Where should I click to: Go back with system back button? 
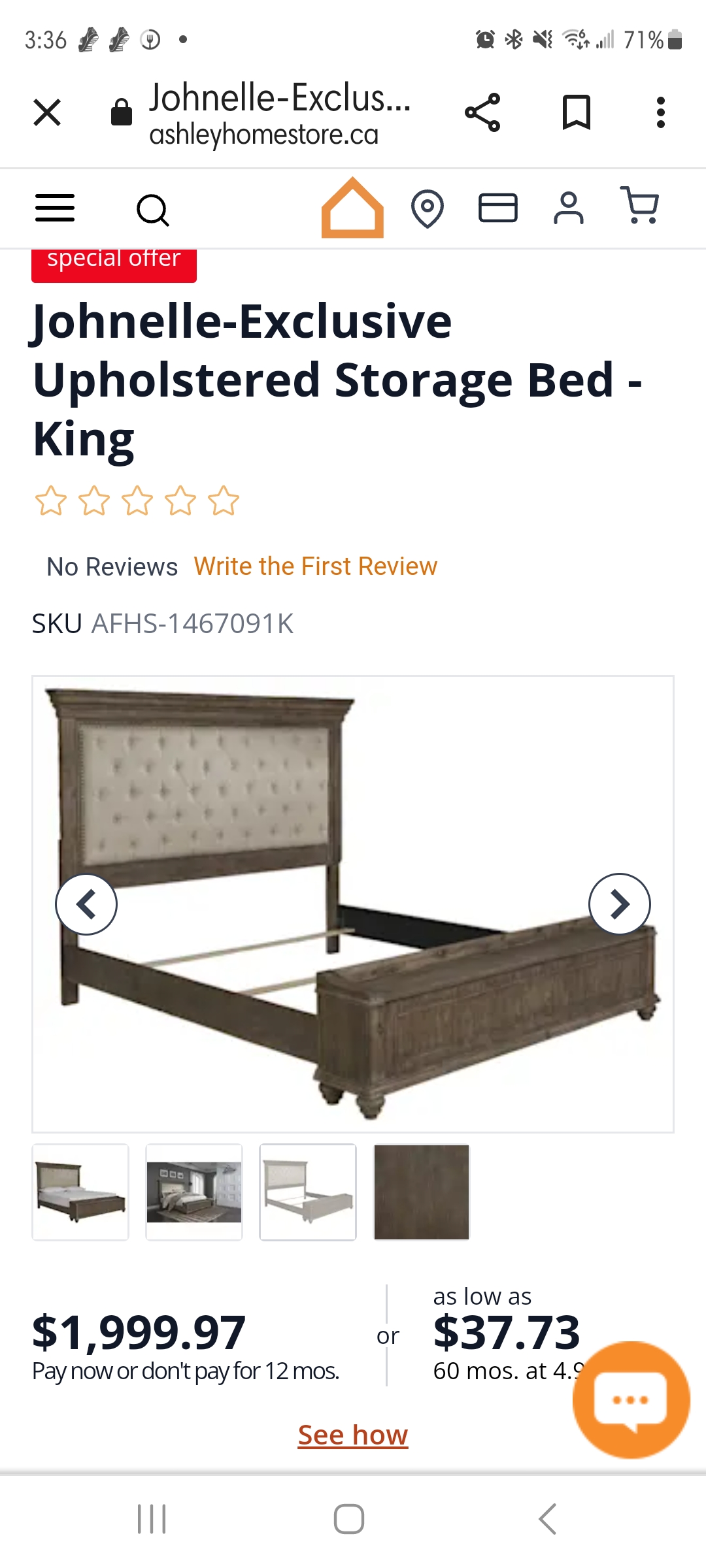pos(548,1518)
